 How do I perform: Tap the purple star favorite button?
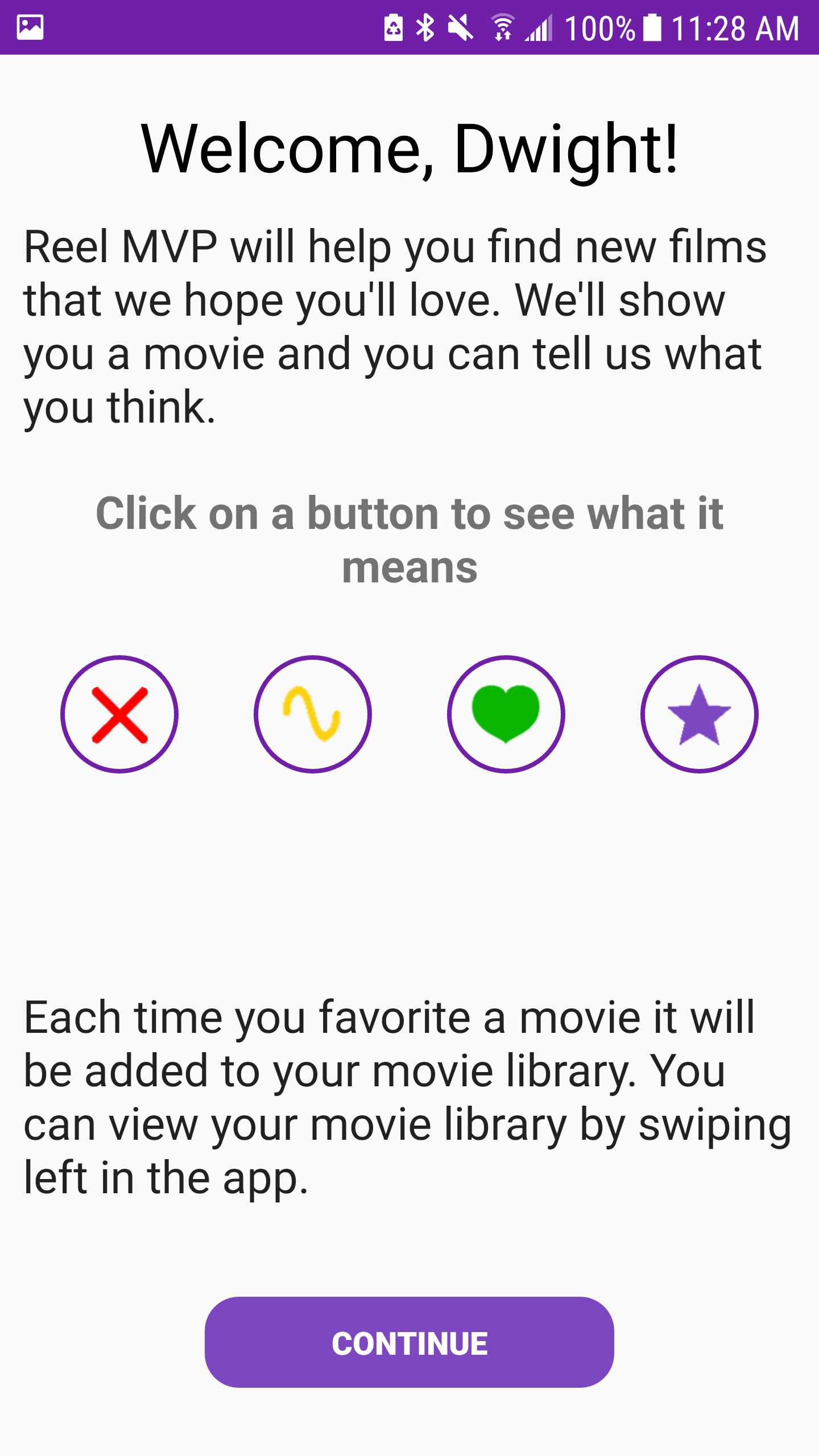tap(700, 714)
